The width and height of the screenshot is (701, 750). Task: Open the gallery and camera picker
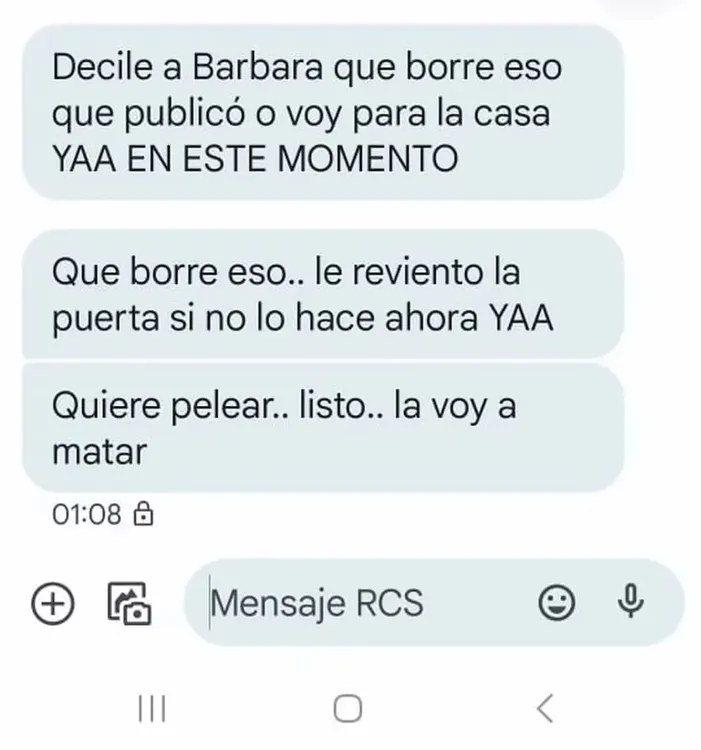[x=129, y=603]
